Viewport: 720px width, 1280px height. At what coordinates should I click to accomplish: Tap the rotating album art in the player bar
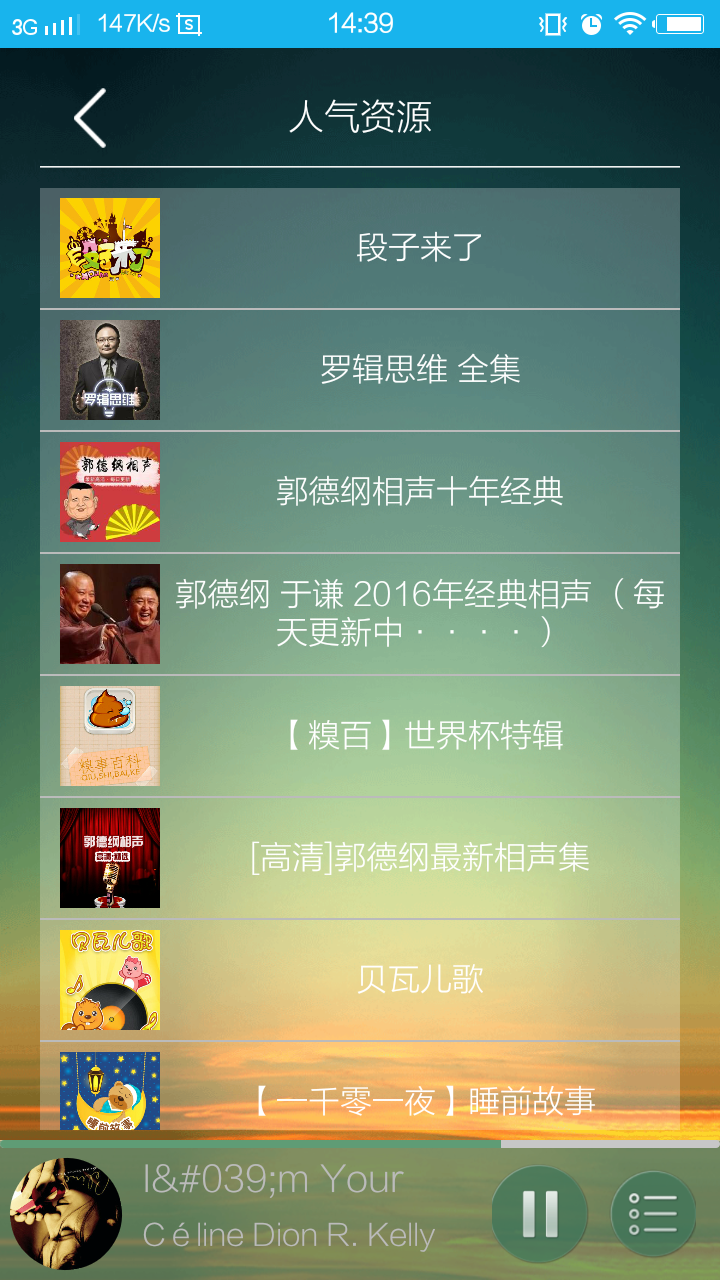coord(65,1212)
